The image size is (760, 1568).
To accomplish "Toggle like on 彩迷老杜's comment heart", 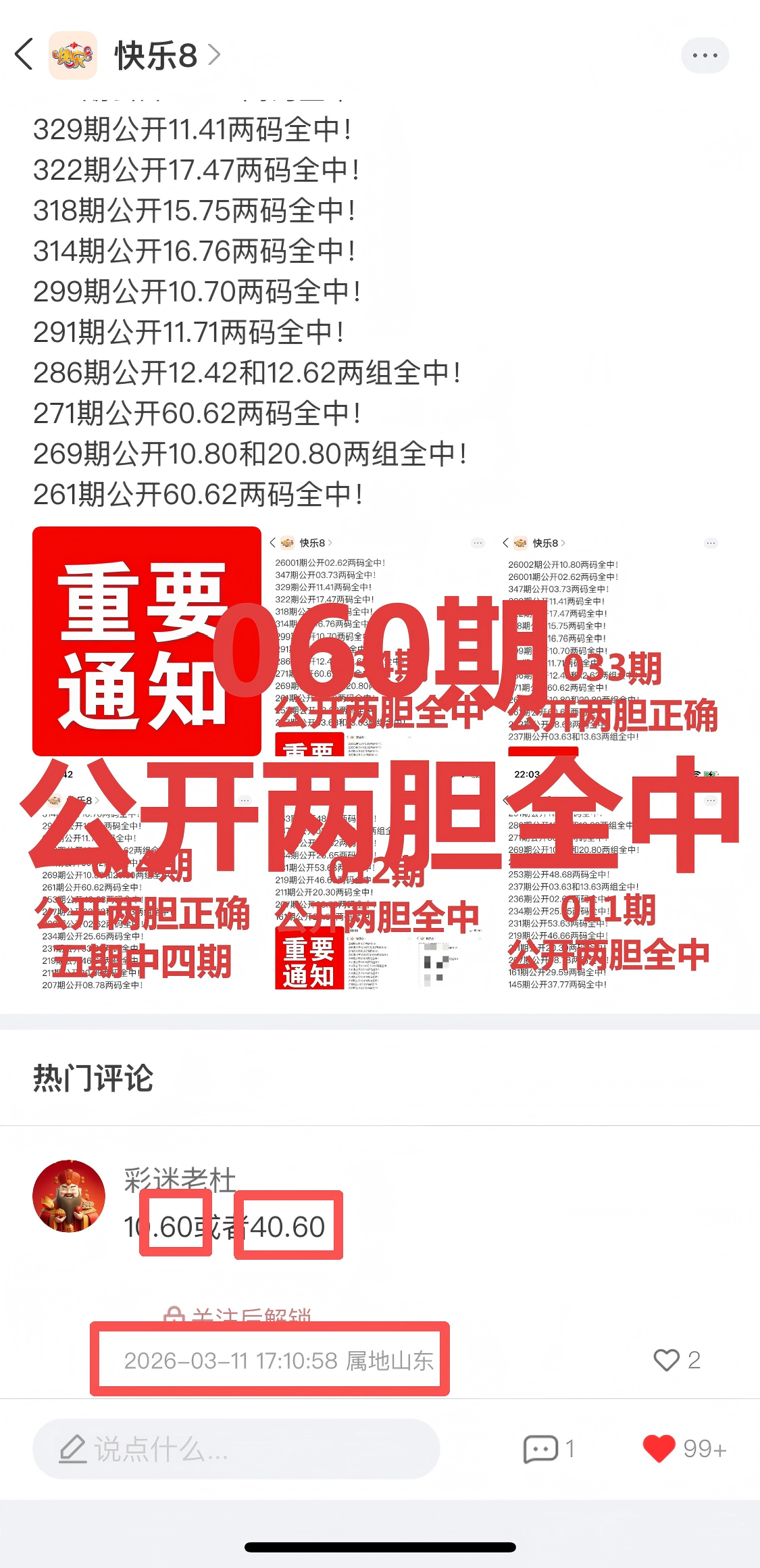I will click(x=667, y=1359).
